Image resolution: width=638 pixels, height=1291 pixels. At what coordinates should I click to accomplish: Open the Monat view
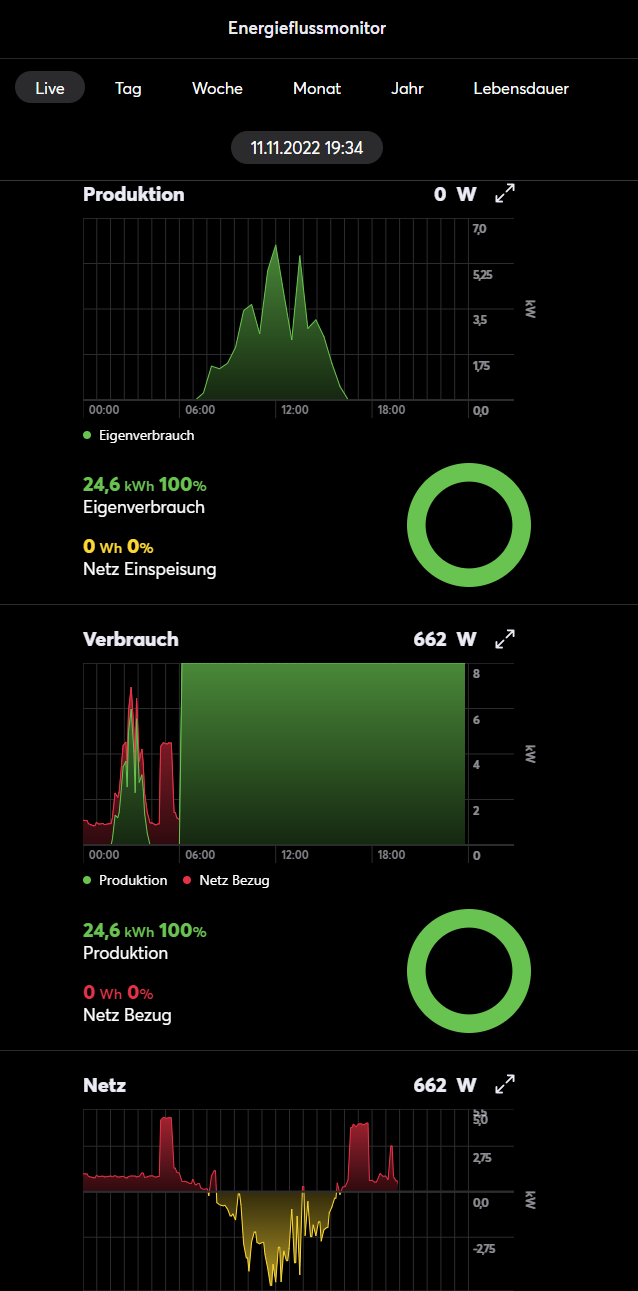[317, 88]
